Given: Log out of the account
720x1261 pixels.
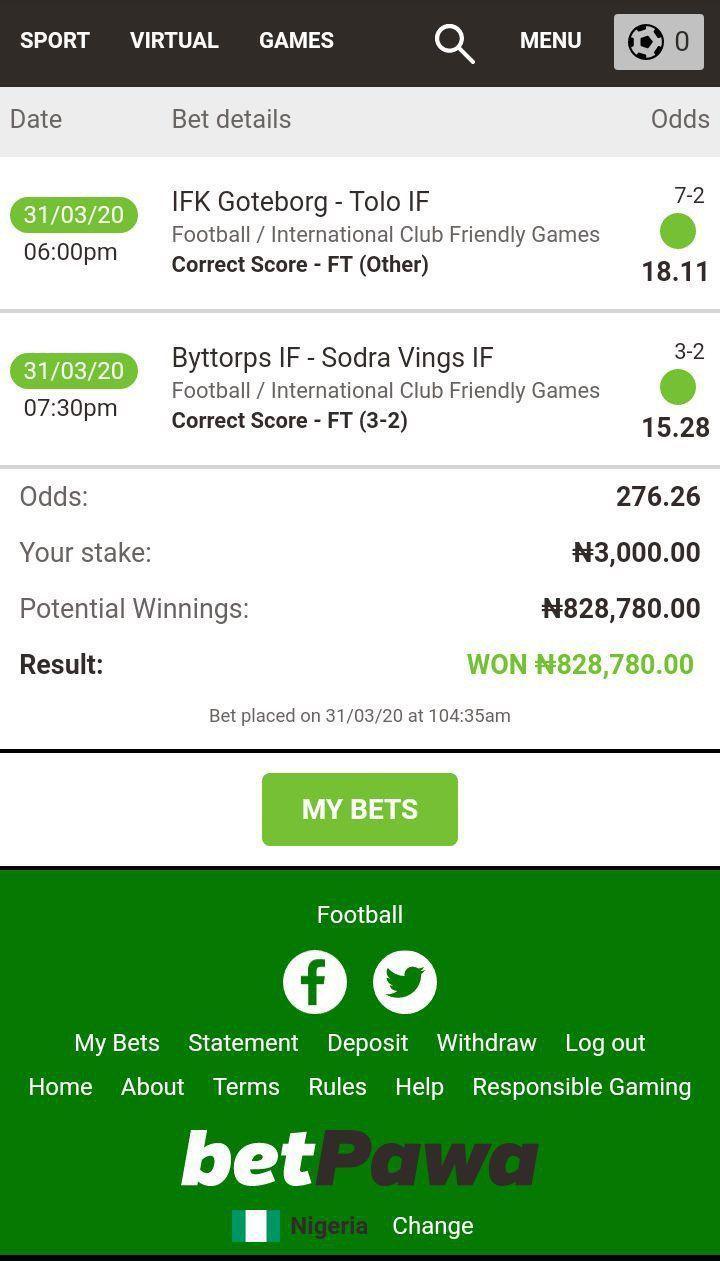Looking at the screenshot, I should coord(605,1043).
